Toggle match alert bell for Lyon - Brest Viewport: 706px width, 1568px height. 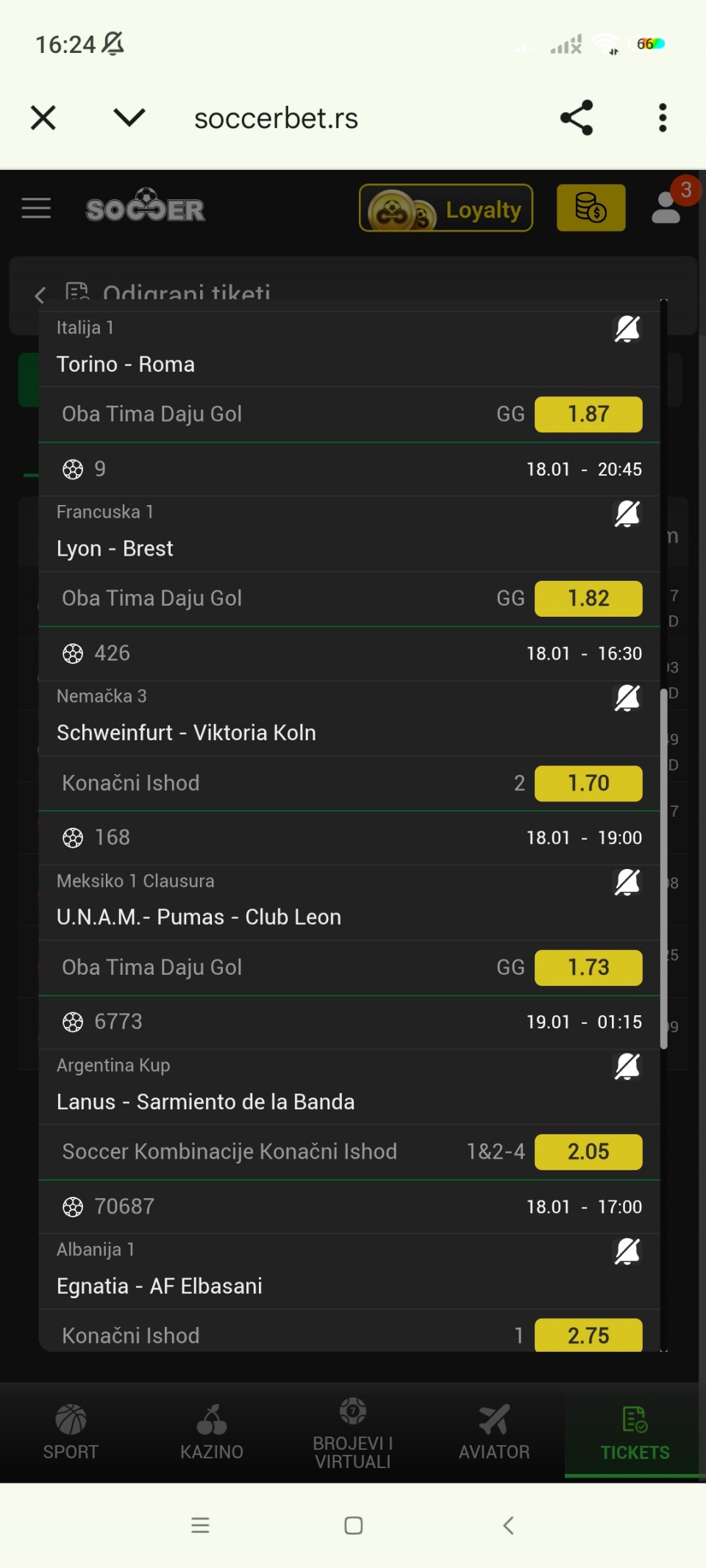tap(627, 514)
